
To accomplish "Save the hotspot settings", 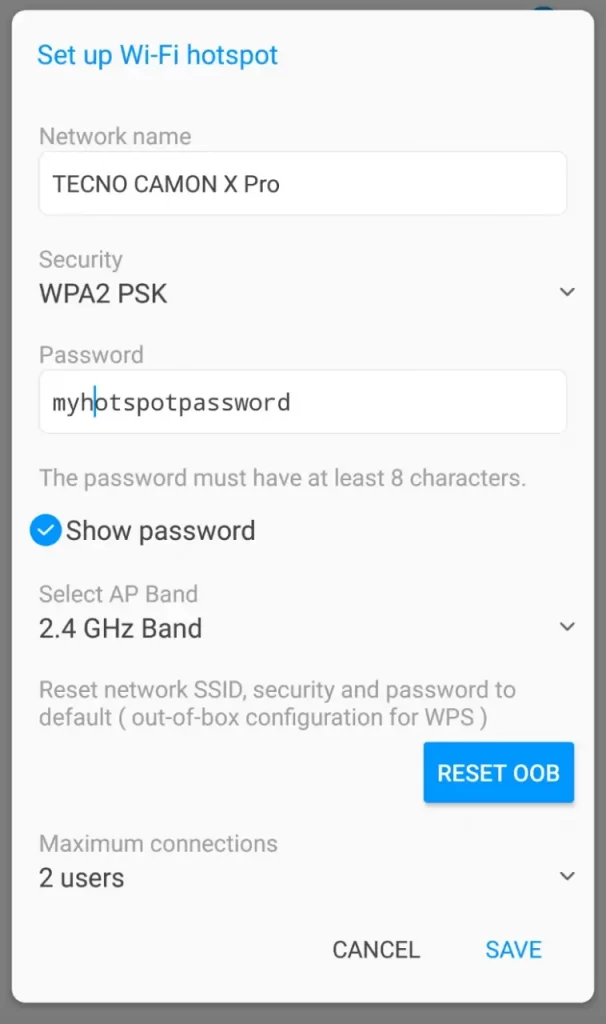I will coord(513,950).
